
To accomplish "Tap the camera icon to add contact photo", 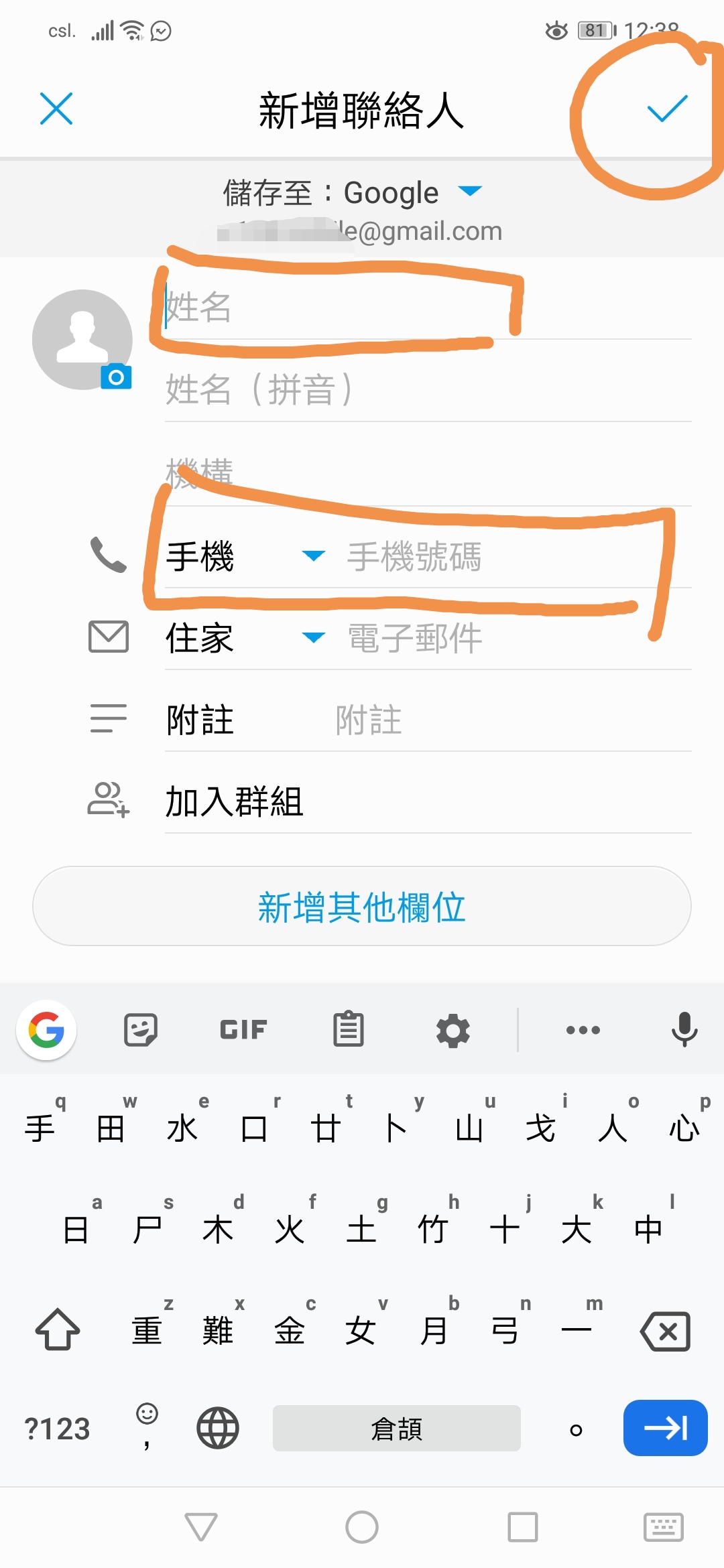I will click(x=115, y=378).
